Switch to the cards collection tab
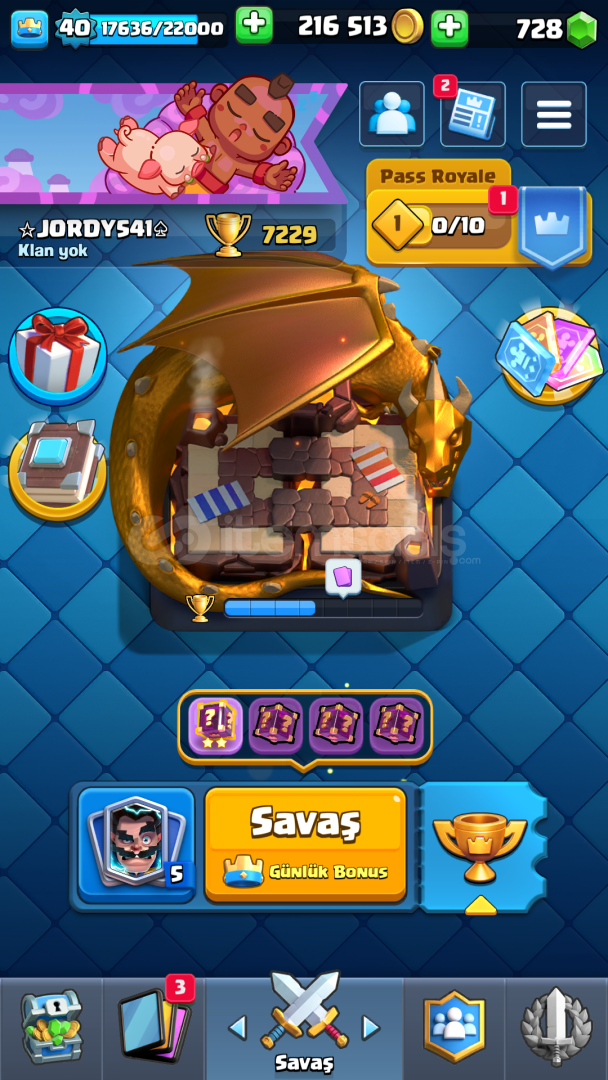 [x=154, y=1026]
